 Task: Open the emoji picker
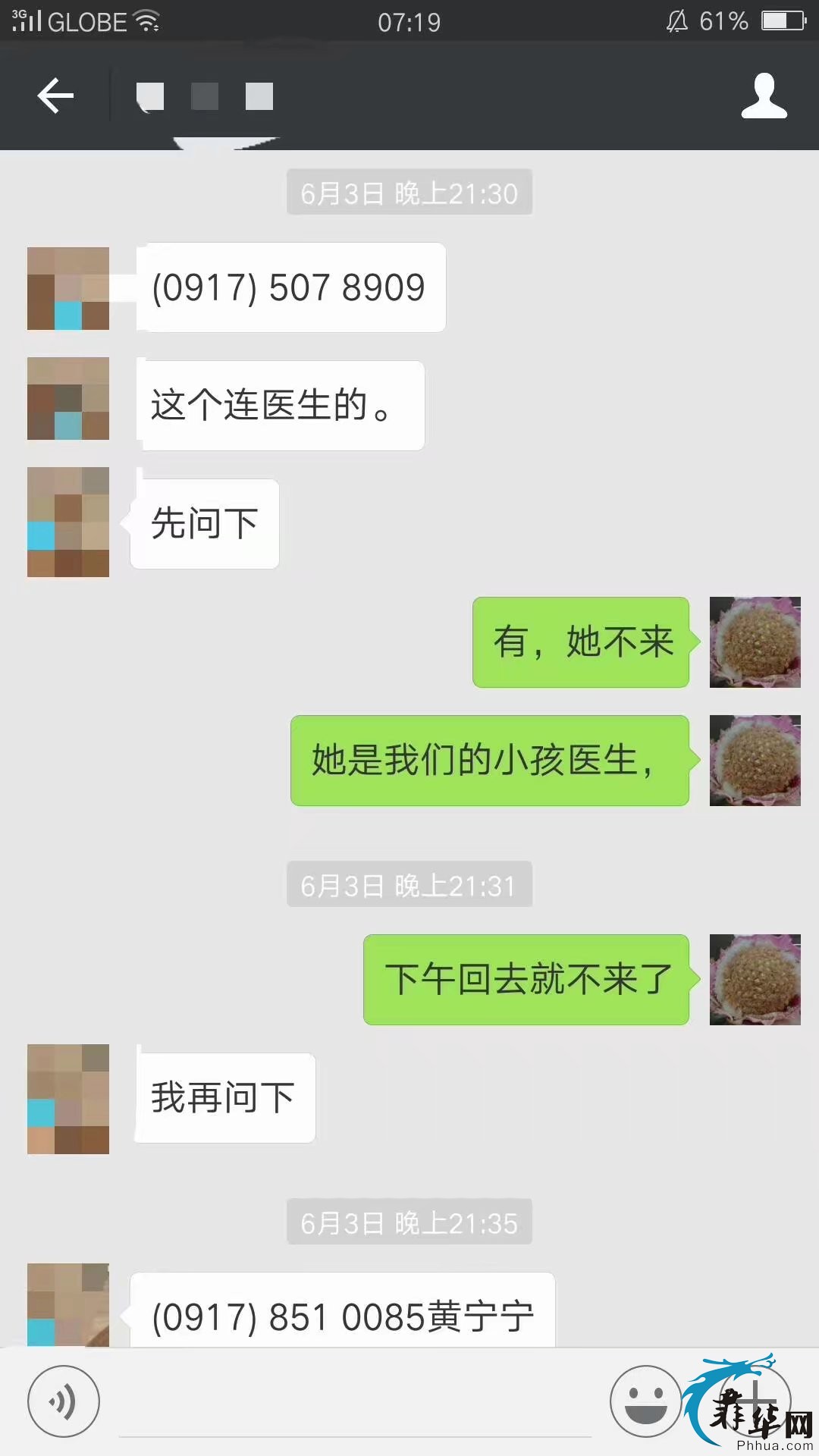pyautogui.click(x=645, y=1402)
